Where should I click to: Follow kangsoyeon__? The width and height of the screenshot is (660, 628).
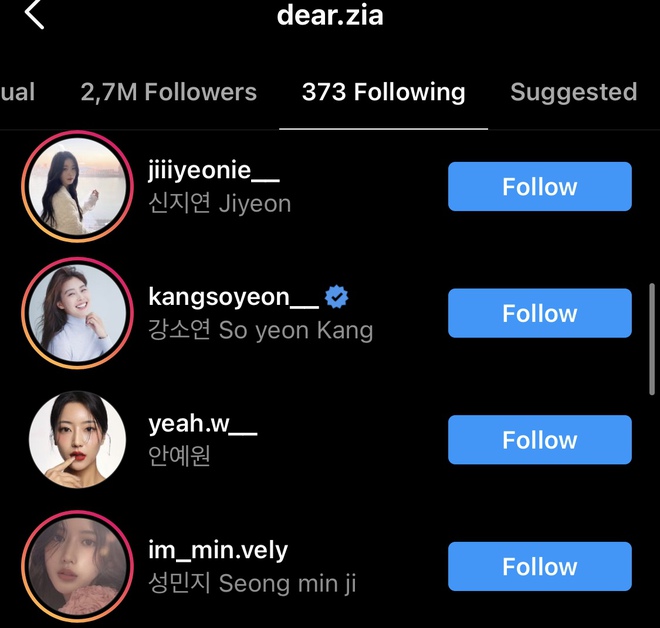click(x=539, y=313)
